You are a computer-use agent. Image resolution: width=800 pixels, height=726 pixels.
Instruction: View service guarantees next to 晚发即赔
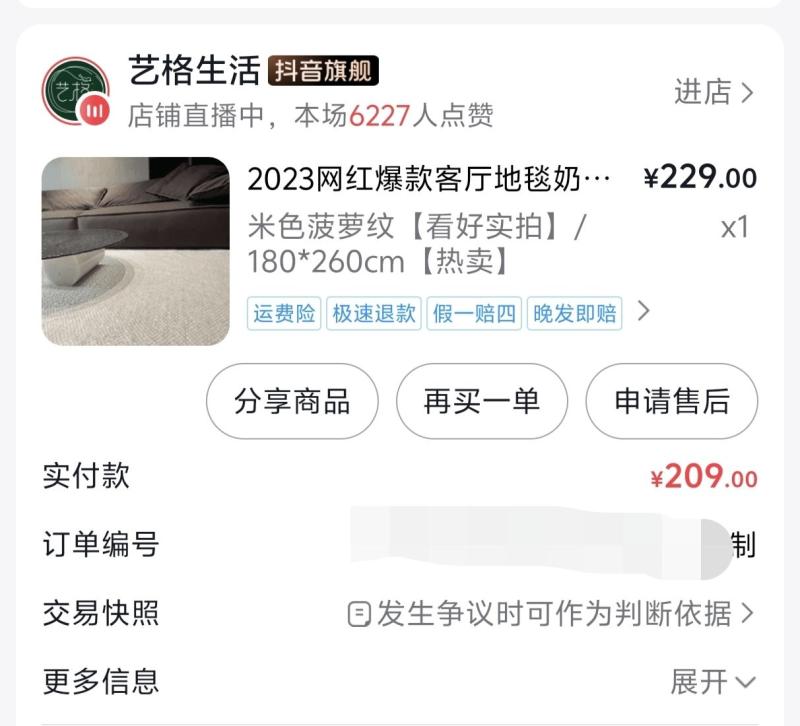click(x=643, y=311)
